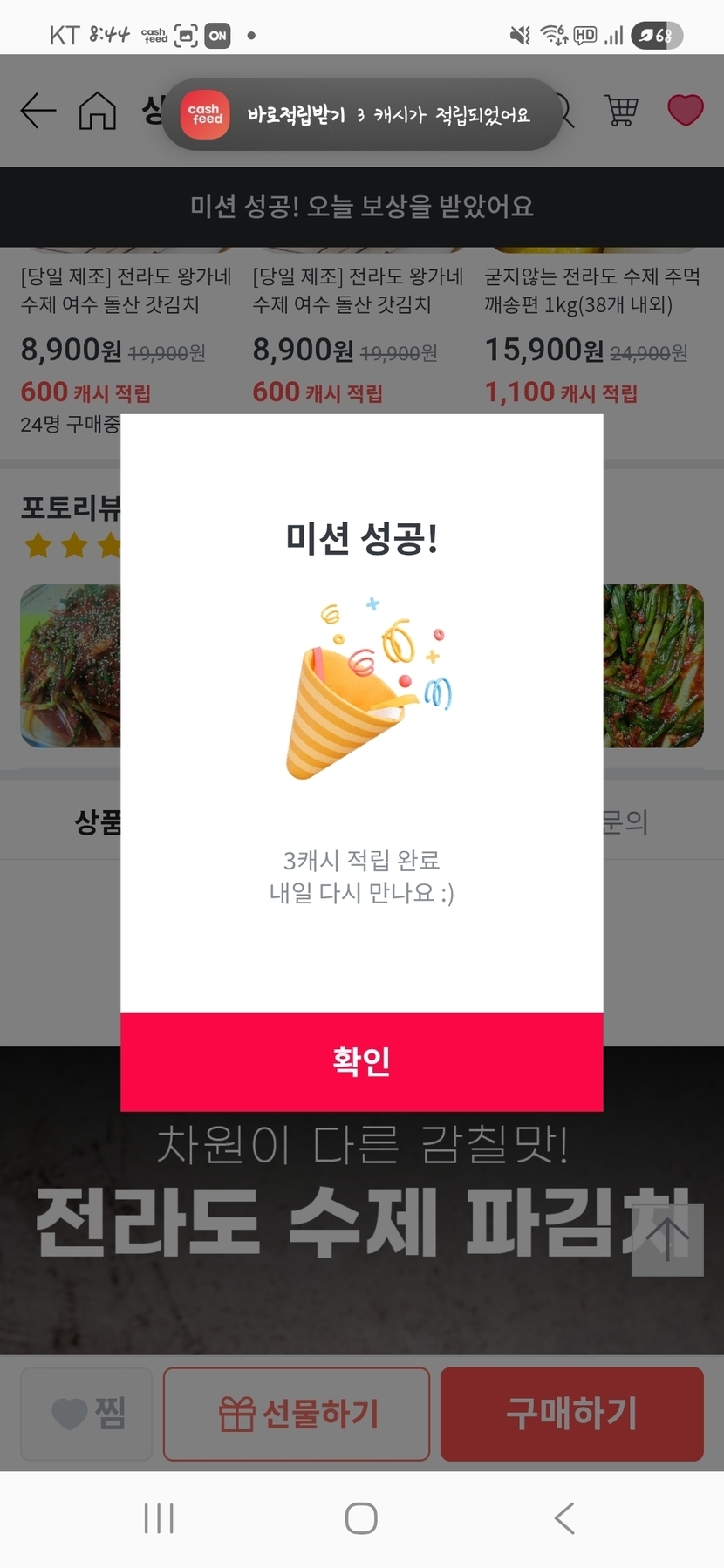Confirm the mission success dialog with 확인
The image size is (724, 1568).
tap(361, 1061)
